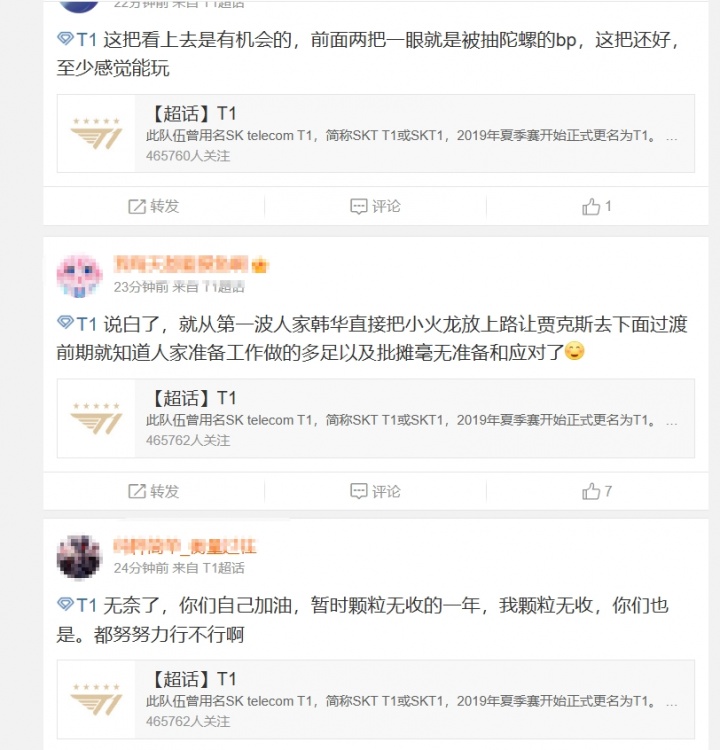The image size is (720, 750).
Task: Tap T1 topic tag in the 无奈了 post
Action: click(x=78, y=606)
